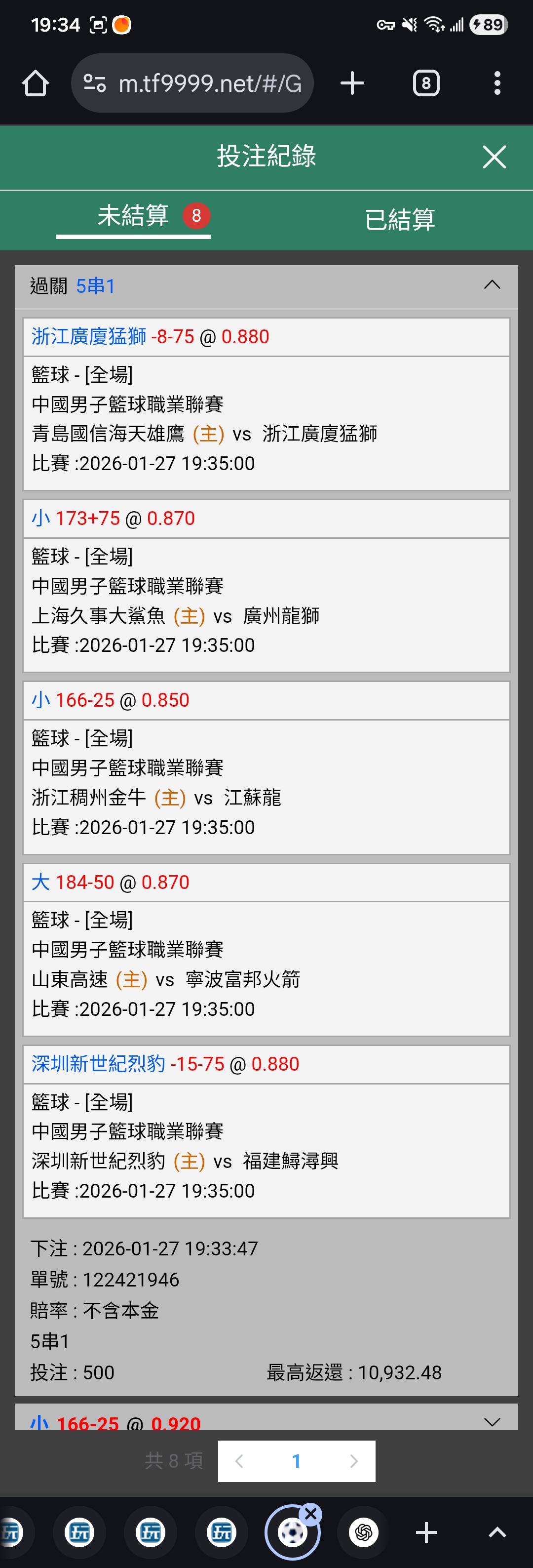
Task: Expand the 小 166-25 @ 0.920 bet
Action: coord(492,1422)
